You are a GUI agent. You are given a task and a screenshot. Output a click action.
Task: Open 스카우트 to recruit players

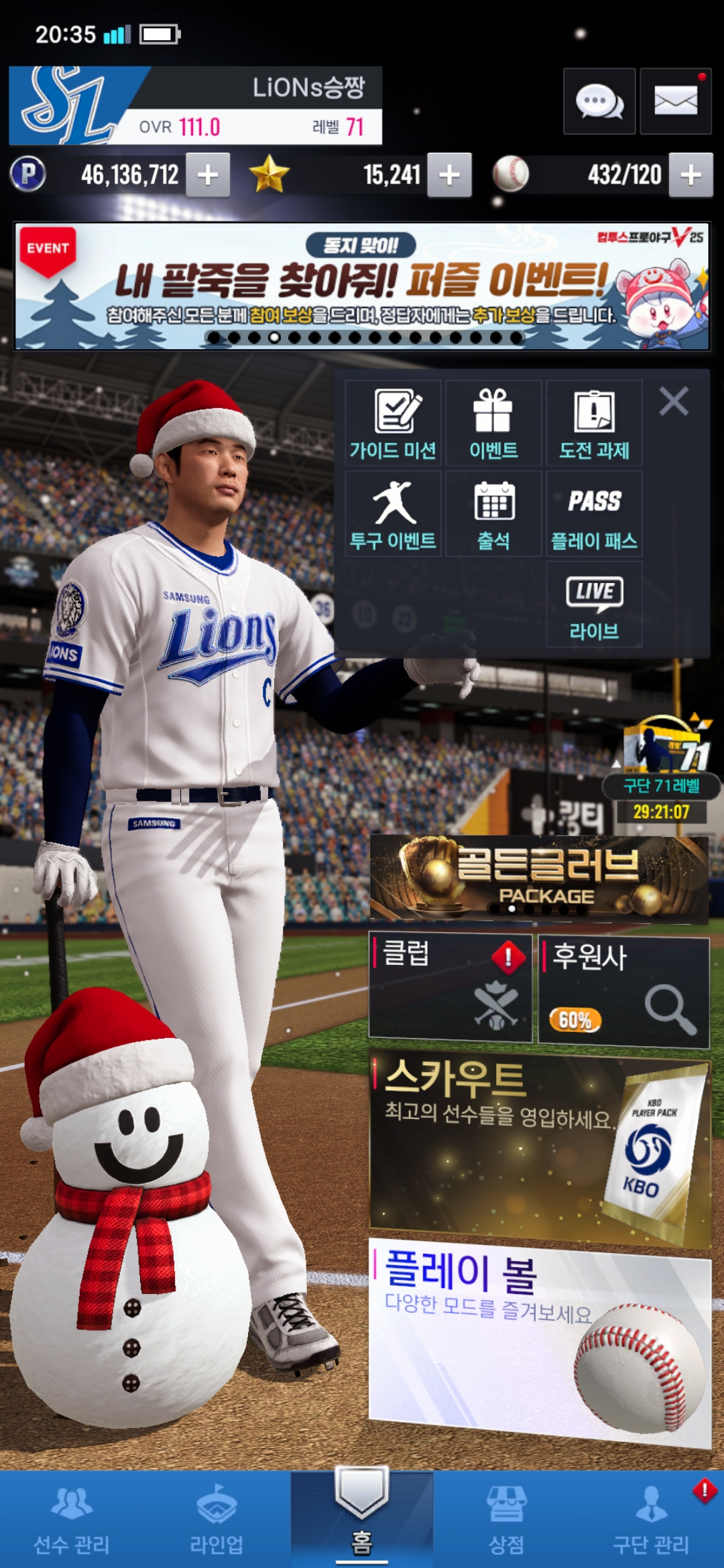click(x=540, y=1147)
